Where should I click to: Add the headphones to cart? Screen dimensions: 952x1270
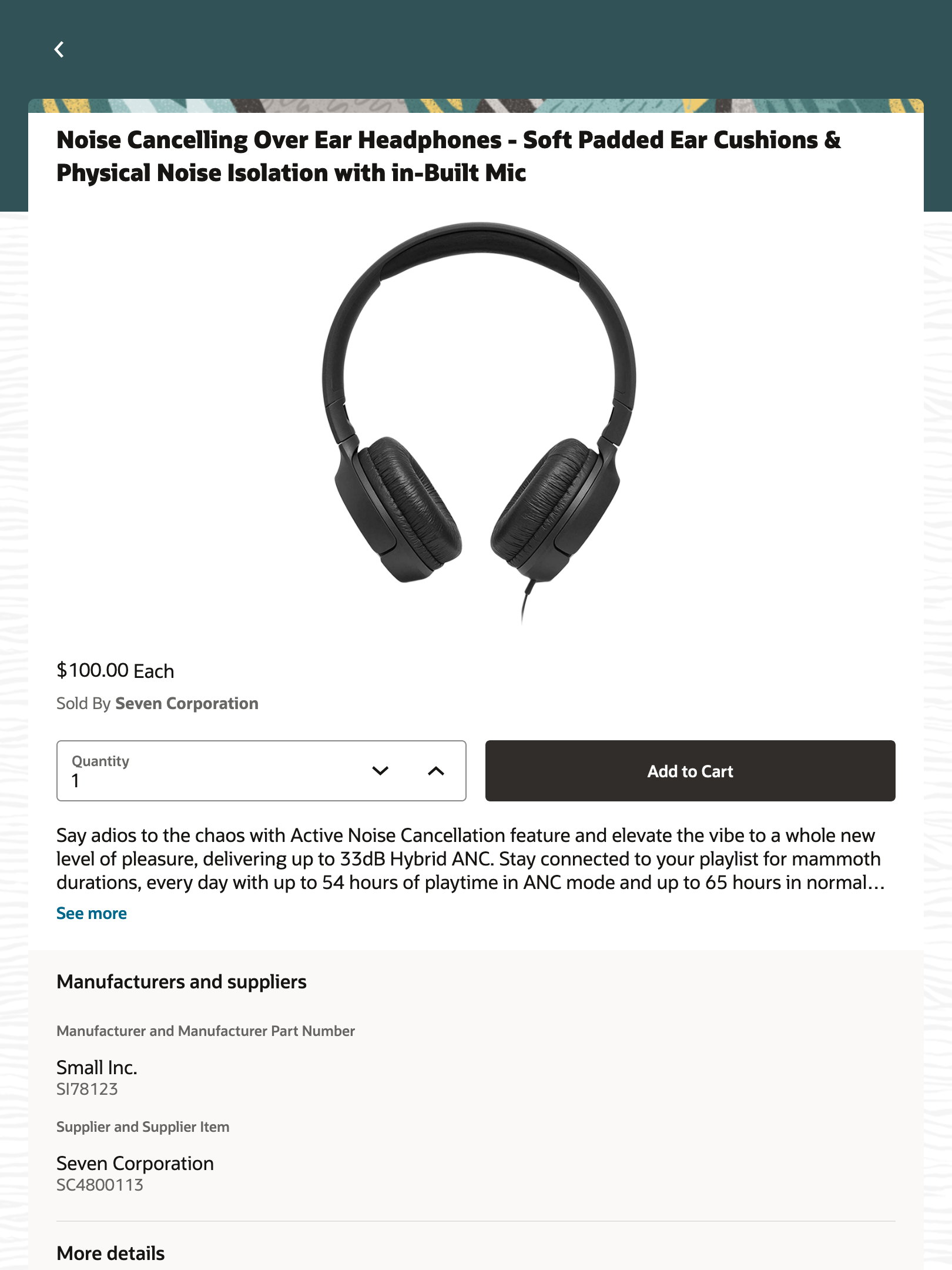(690, 771)
